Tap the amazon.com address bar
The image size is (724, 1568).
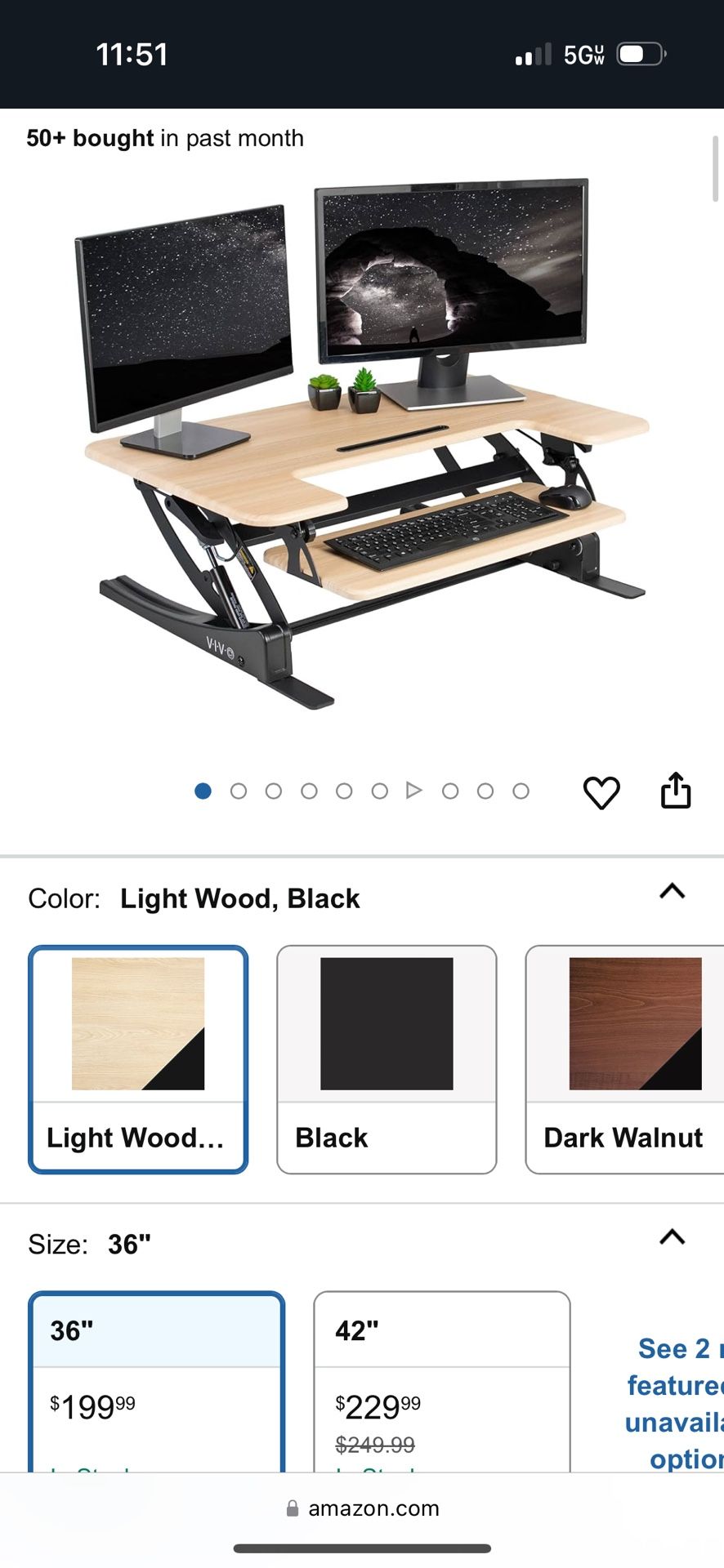[363, 1508]
